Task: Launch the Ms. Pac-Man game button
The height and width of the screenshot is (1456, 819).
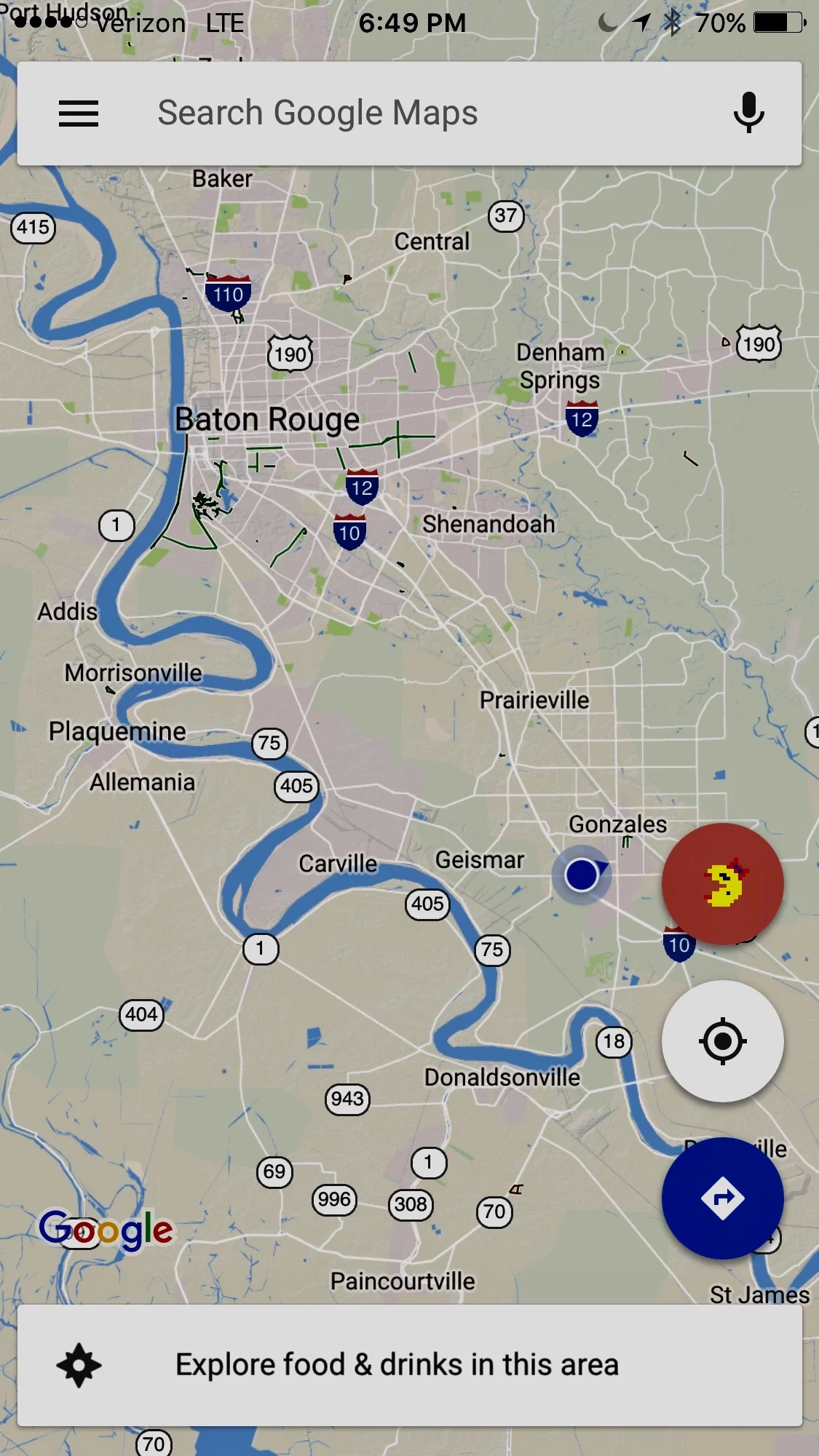Action: coord(723,884)
